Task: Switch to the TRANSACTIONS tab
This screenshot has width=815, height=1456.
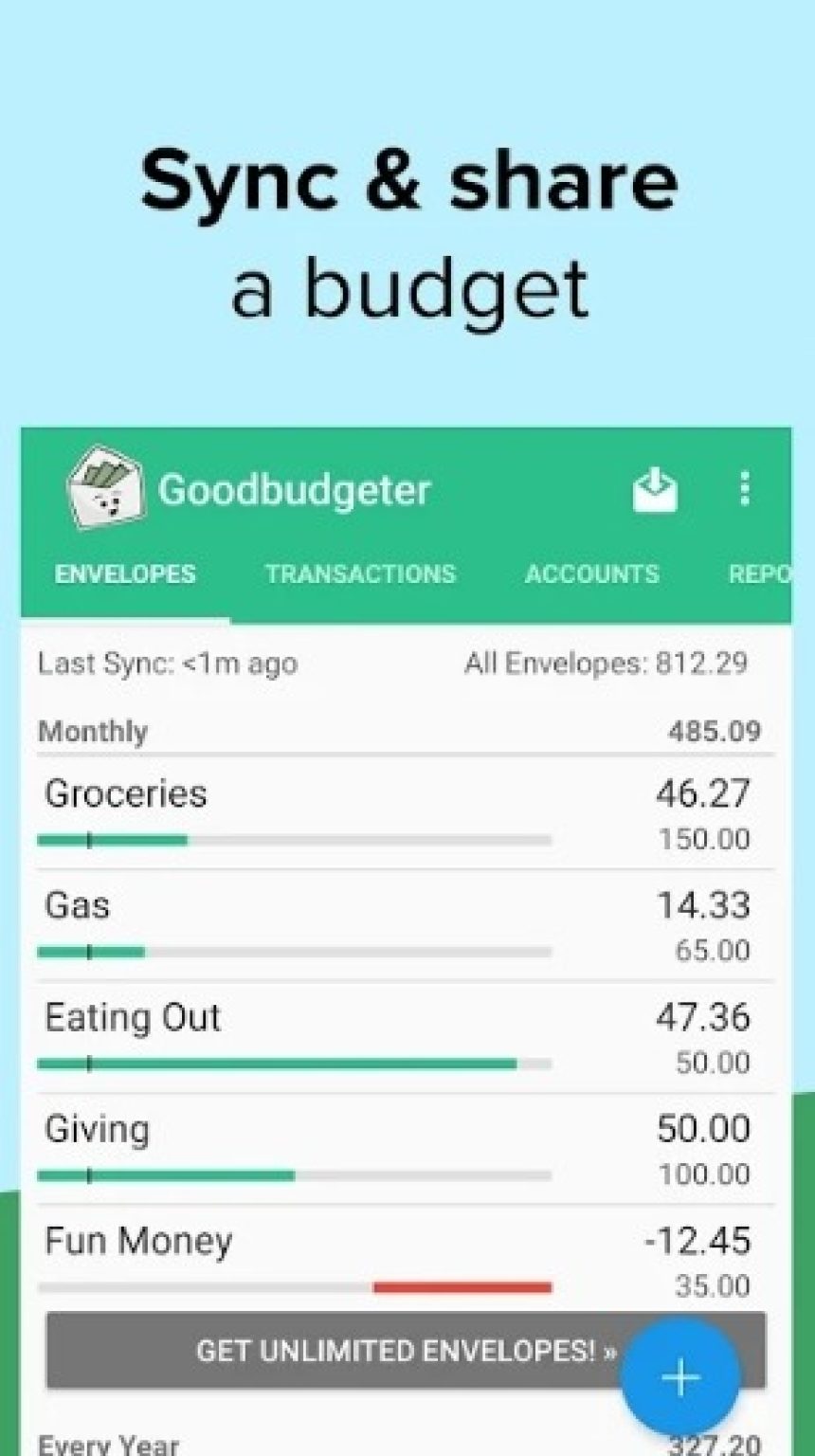Action: (x=360, y=573)
